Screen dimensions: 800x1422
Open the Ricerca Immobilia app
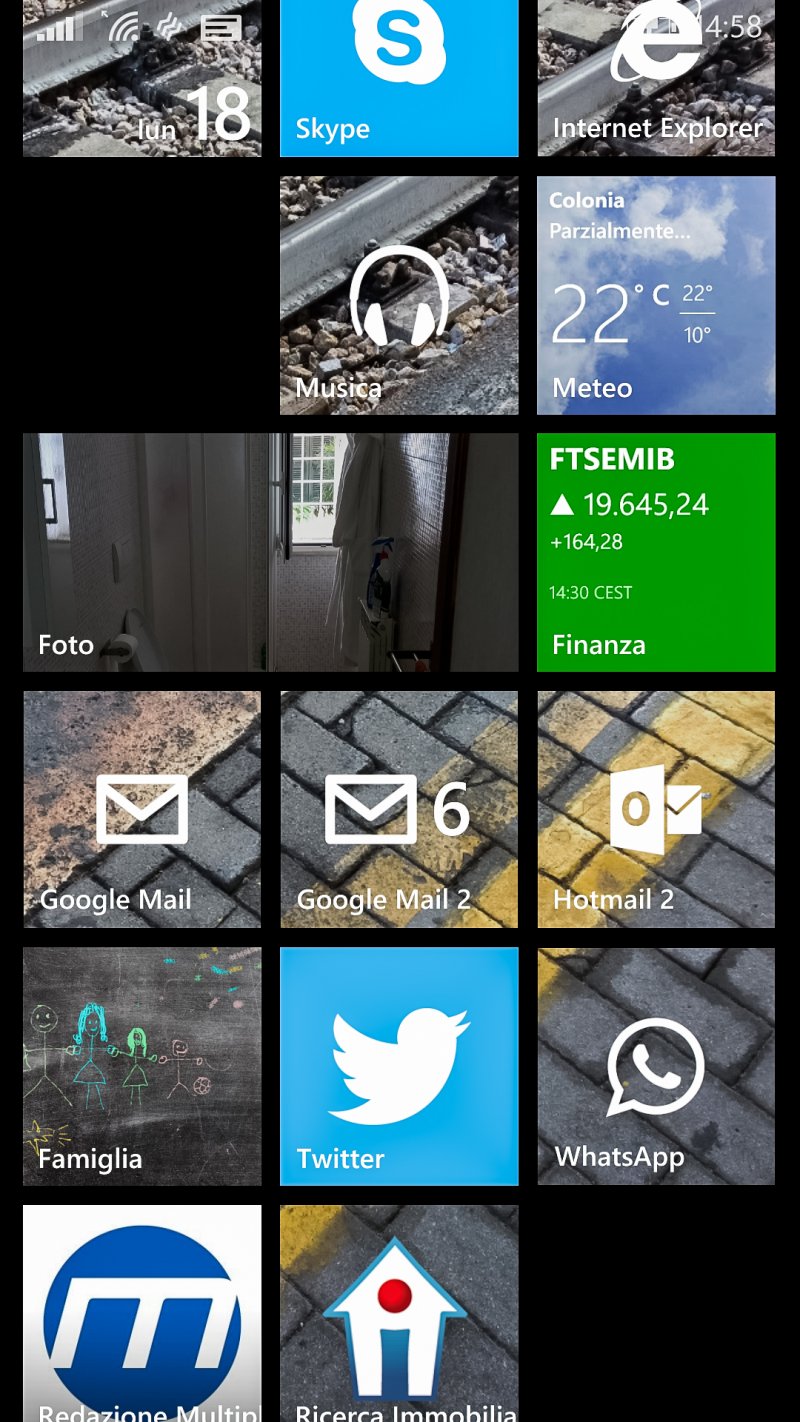[399, 1310]
